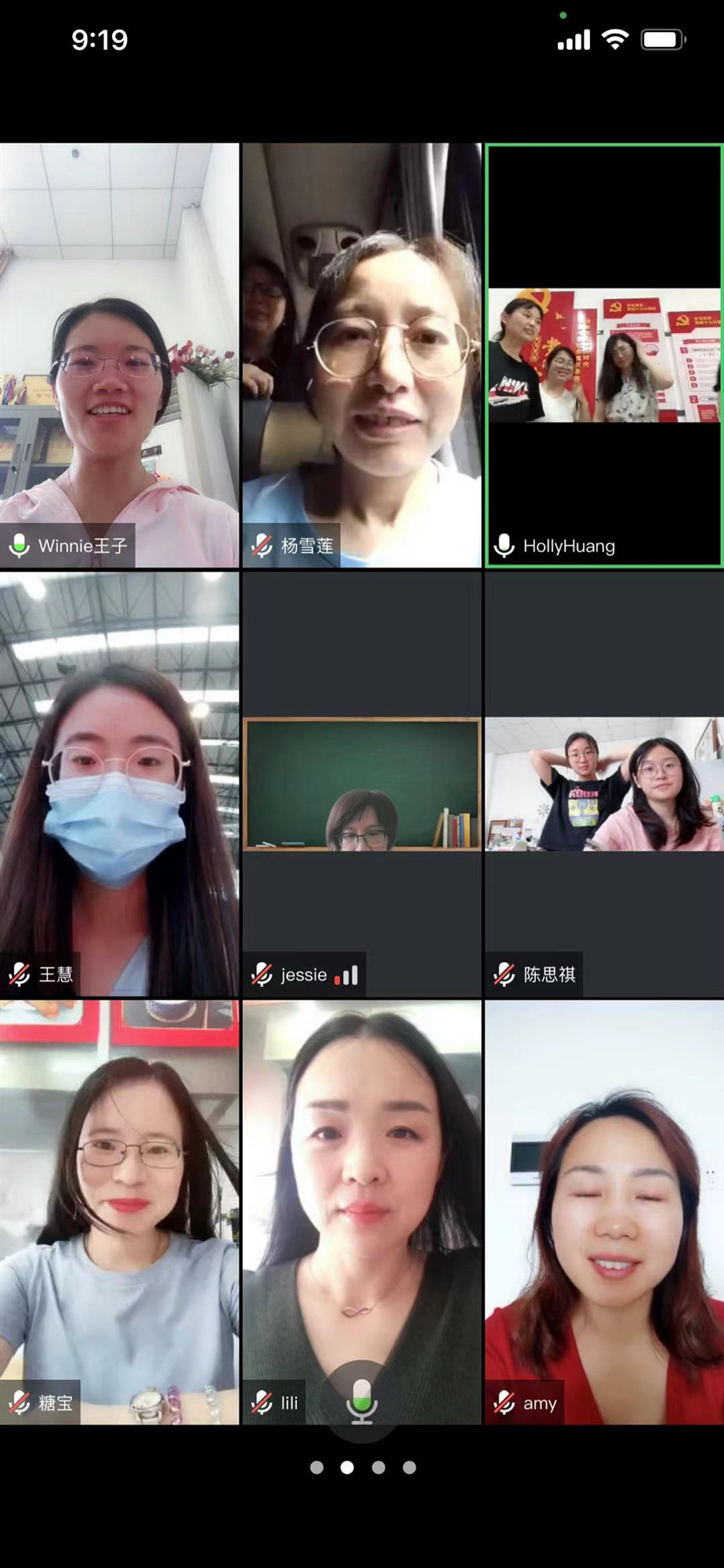Open 杨雪莲's video tile

[x=361, y=355]
